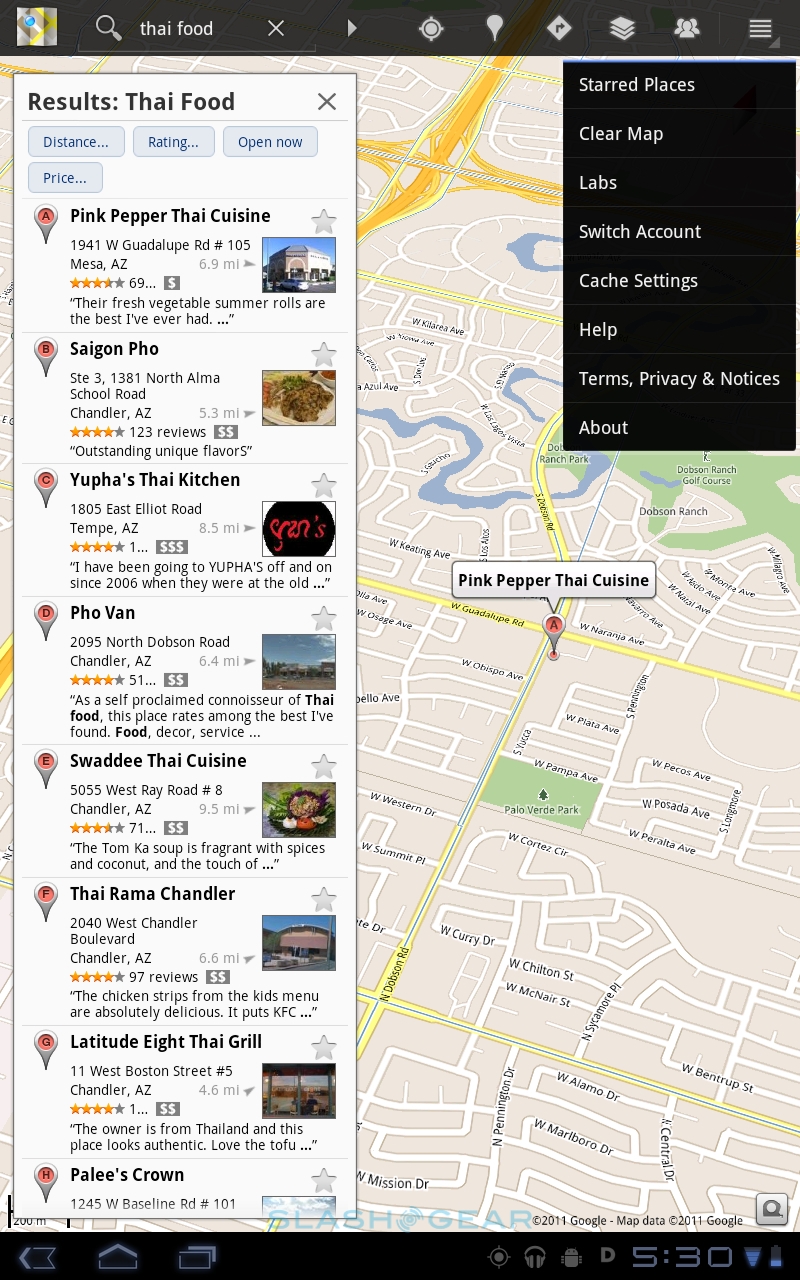Open Starred Places from menu
The width and height of the screenshot is (800, 1280).
pos(637,85)
